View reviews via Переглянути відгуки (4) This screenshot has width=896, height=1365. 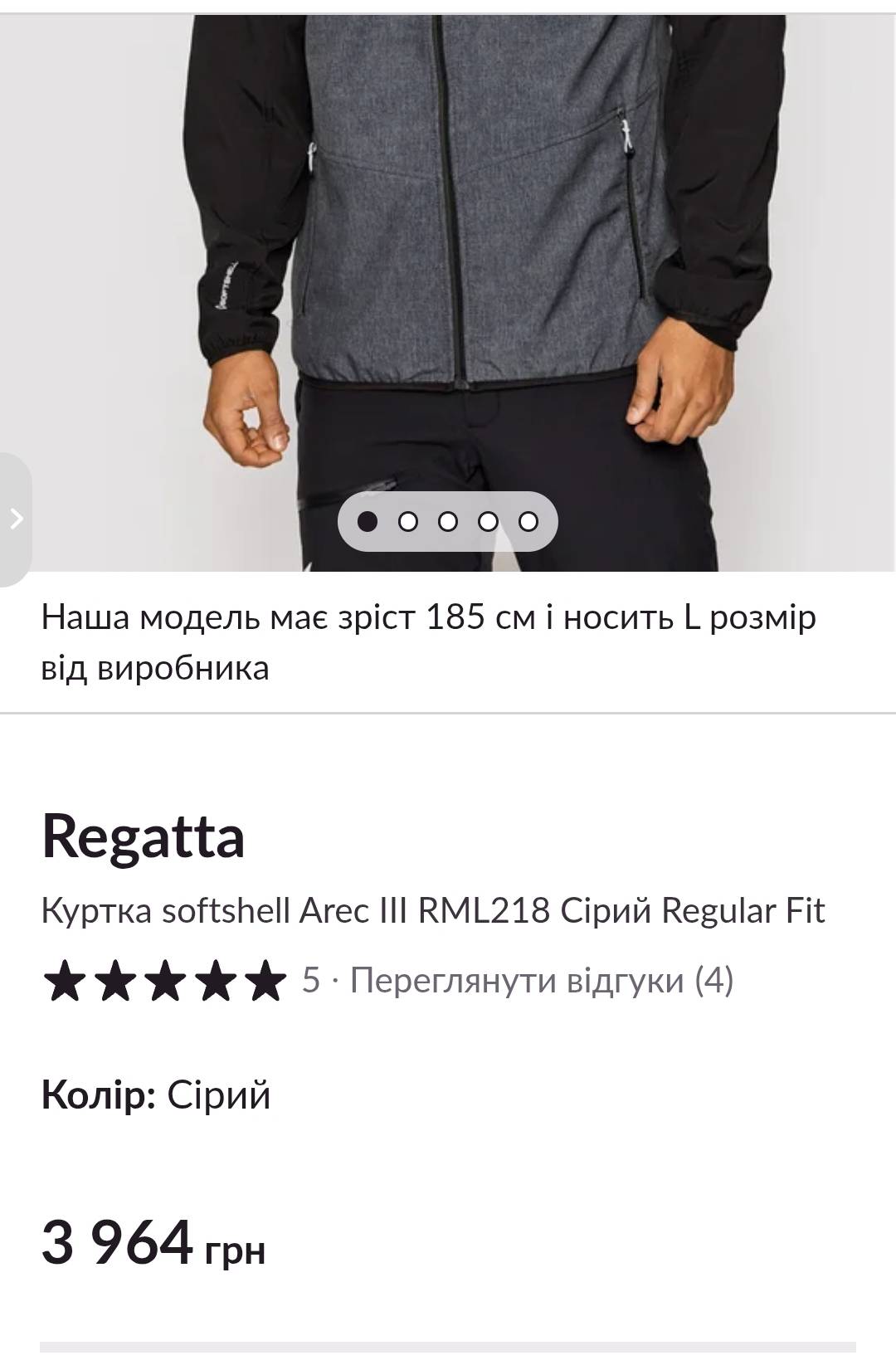pyautogui.click(x=542, y=980)
